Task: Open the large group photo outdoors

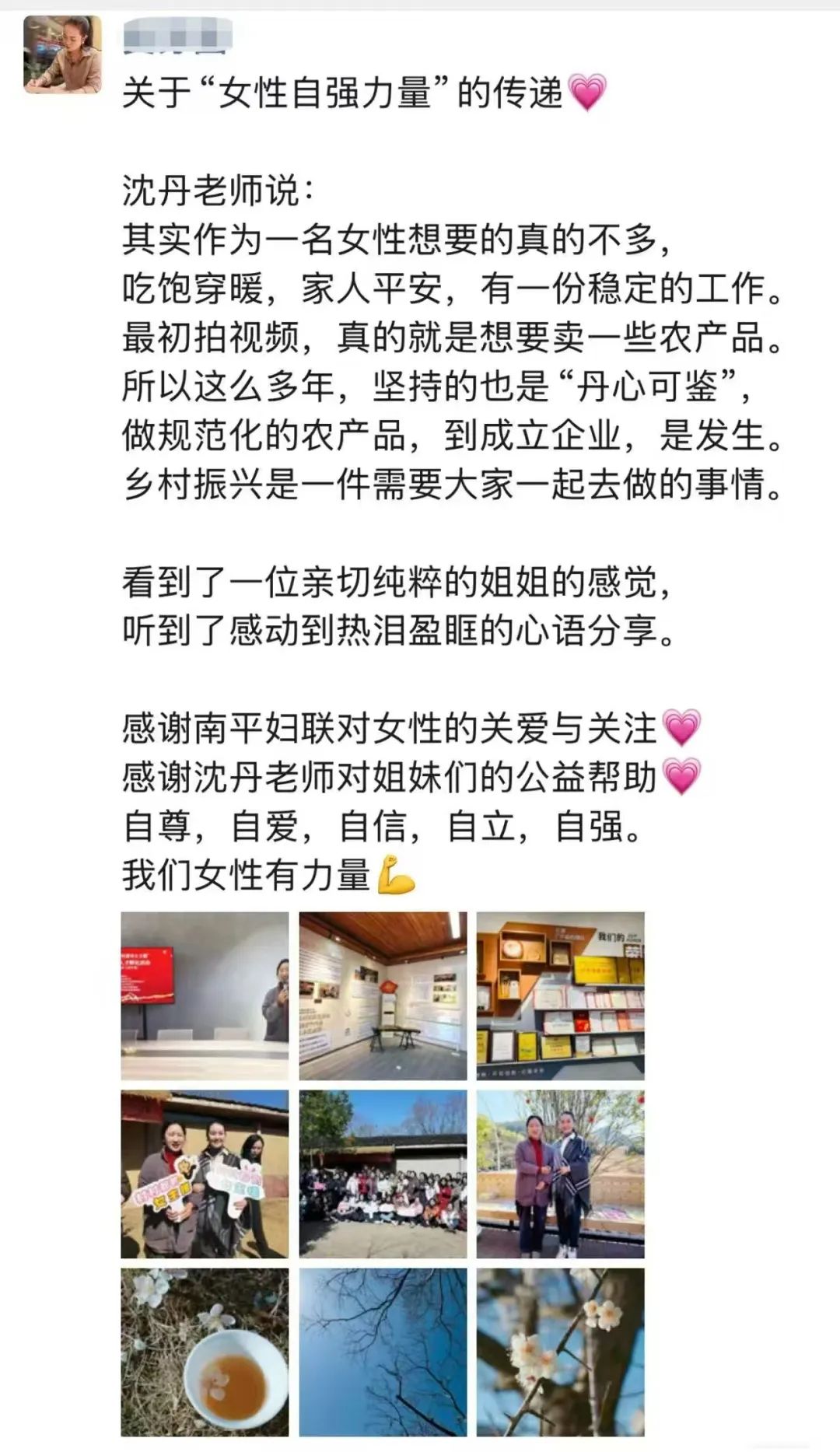Action: [383, 1174]
